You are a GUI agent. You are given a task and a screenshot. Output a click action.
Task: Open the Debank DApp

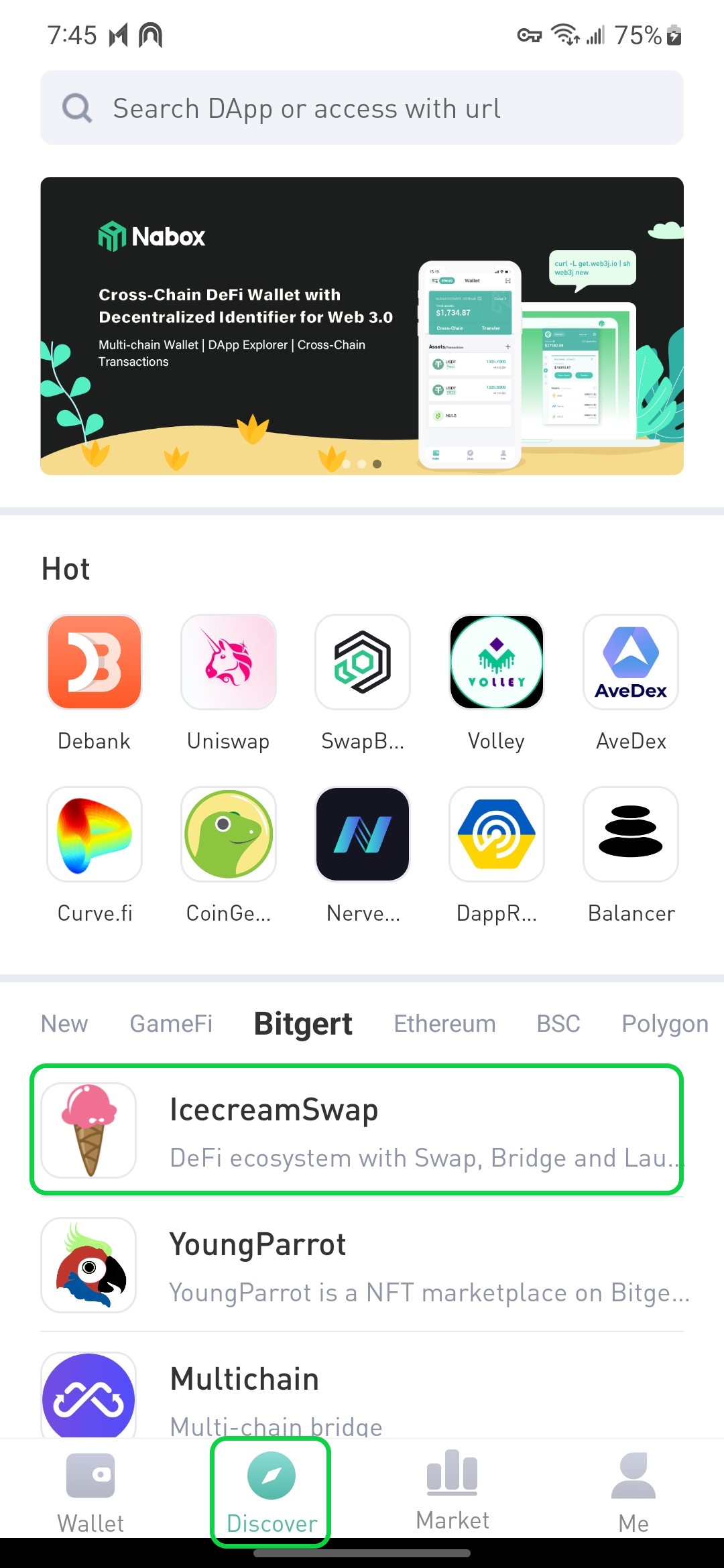pos(95,662)
